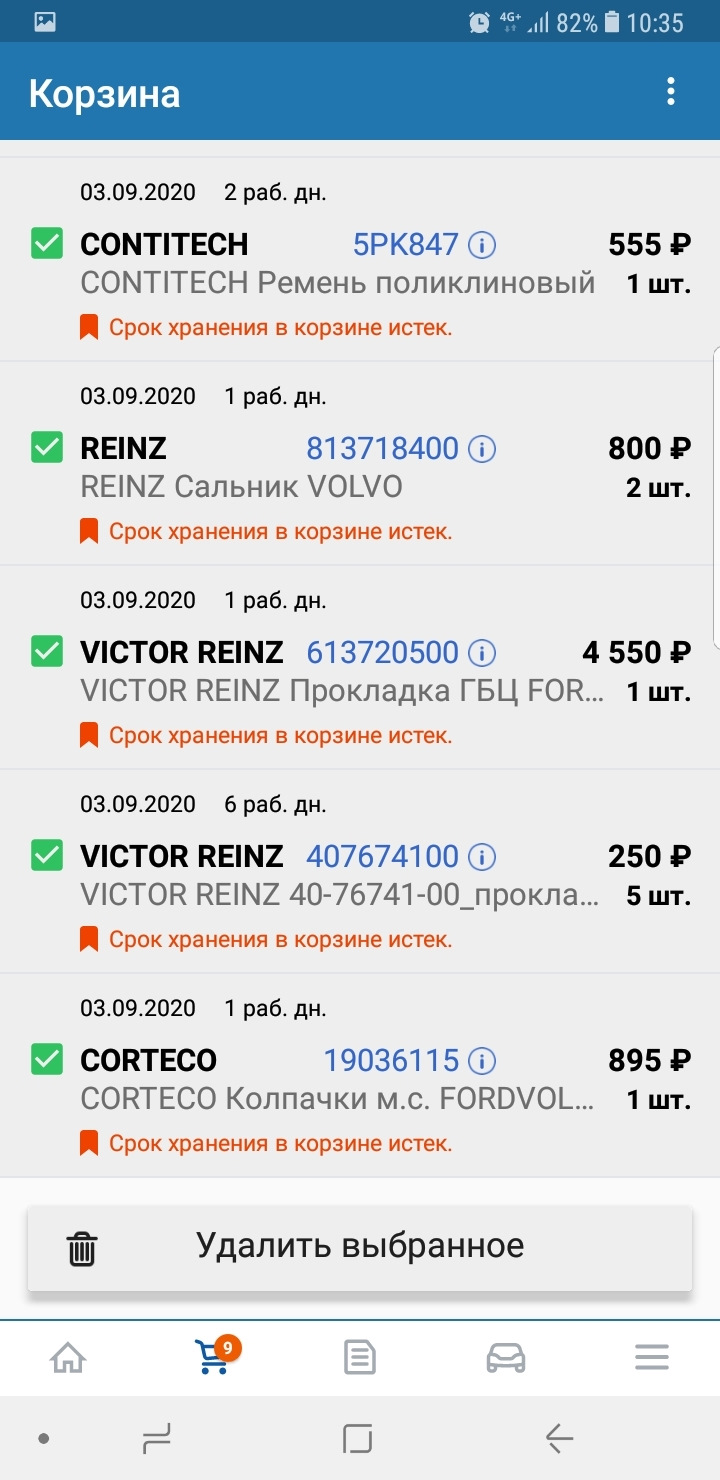Show info for CONTITECH 5PK847
Image resolution: width=720 pixels, height=1480 pixels.
tap(483, 244)
